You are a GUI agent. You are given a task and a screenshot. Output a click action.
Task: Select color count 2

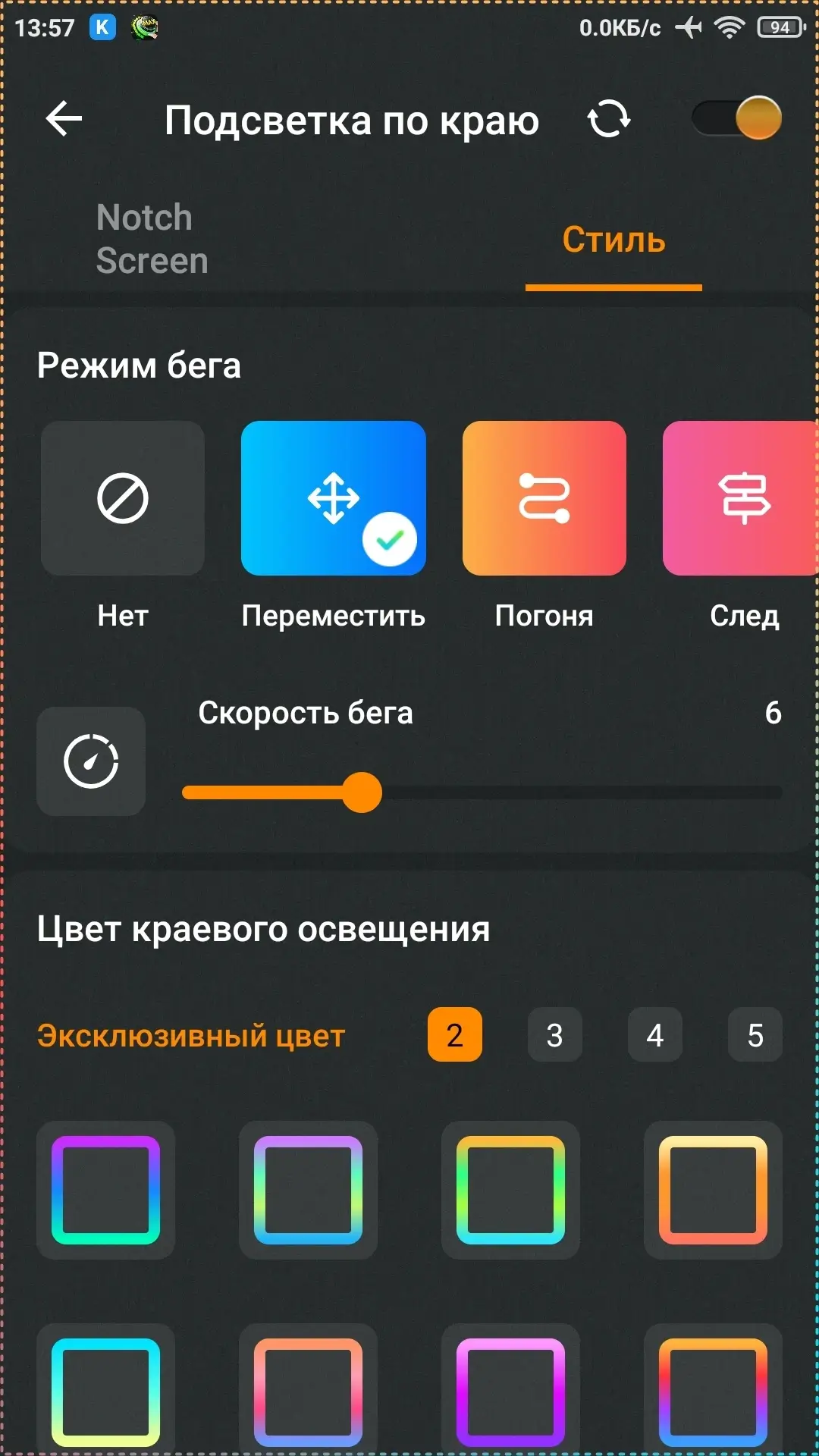tap(455, 1034)
